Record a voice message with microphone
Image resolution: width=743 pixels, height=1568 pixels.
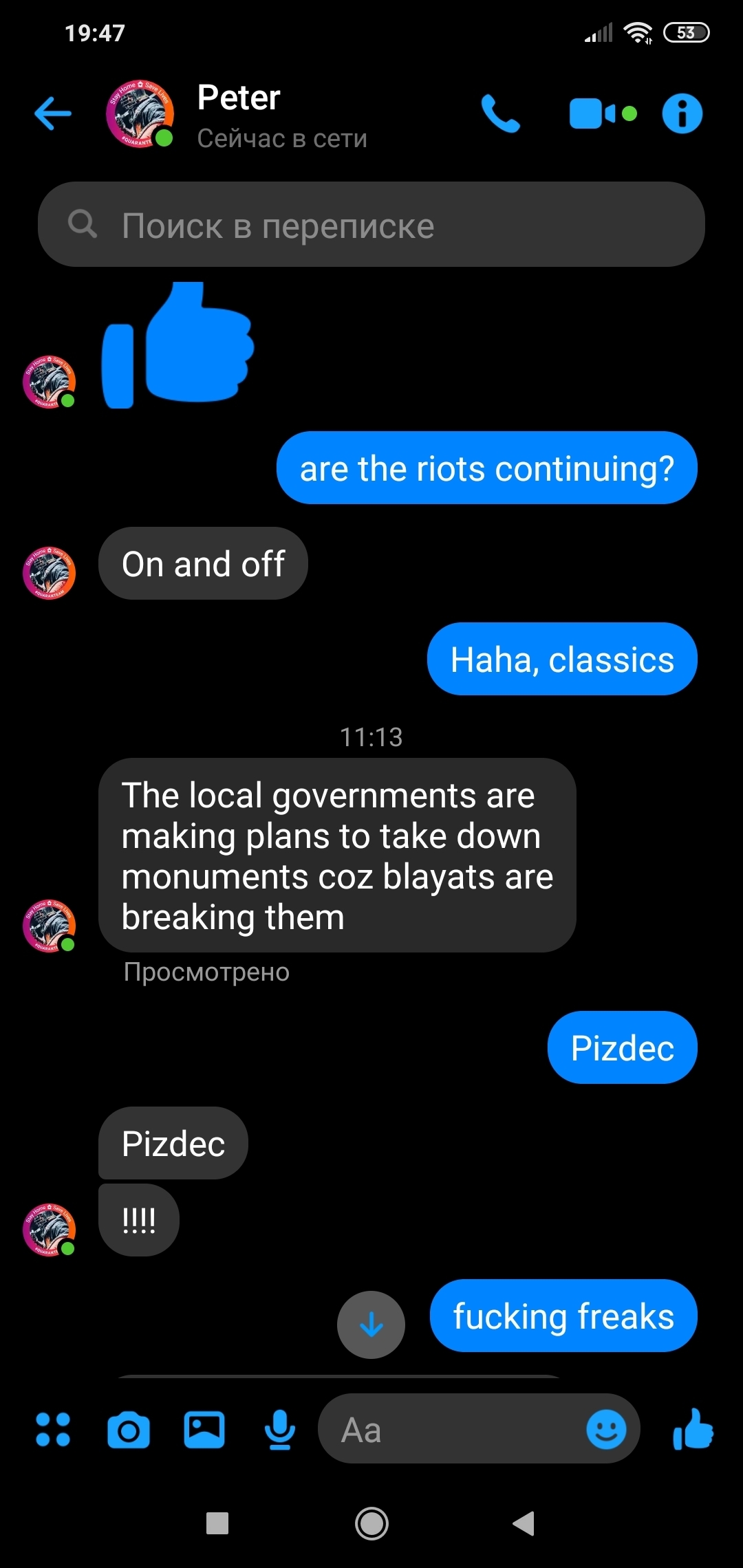click(280, 1430)
